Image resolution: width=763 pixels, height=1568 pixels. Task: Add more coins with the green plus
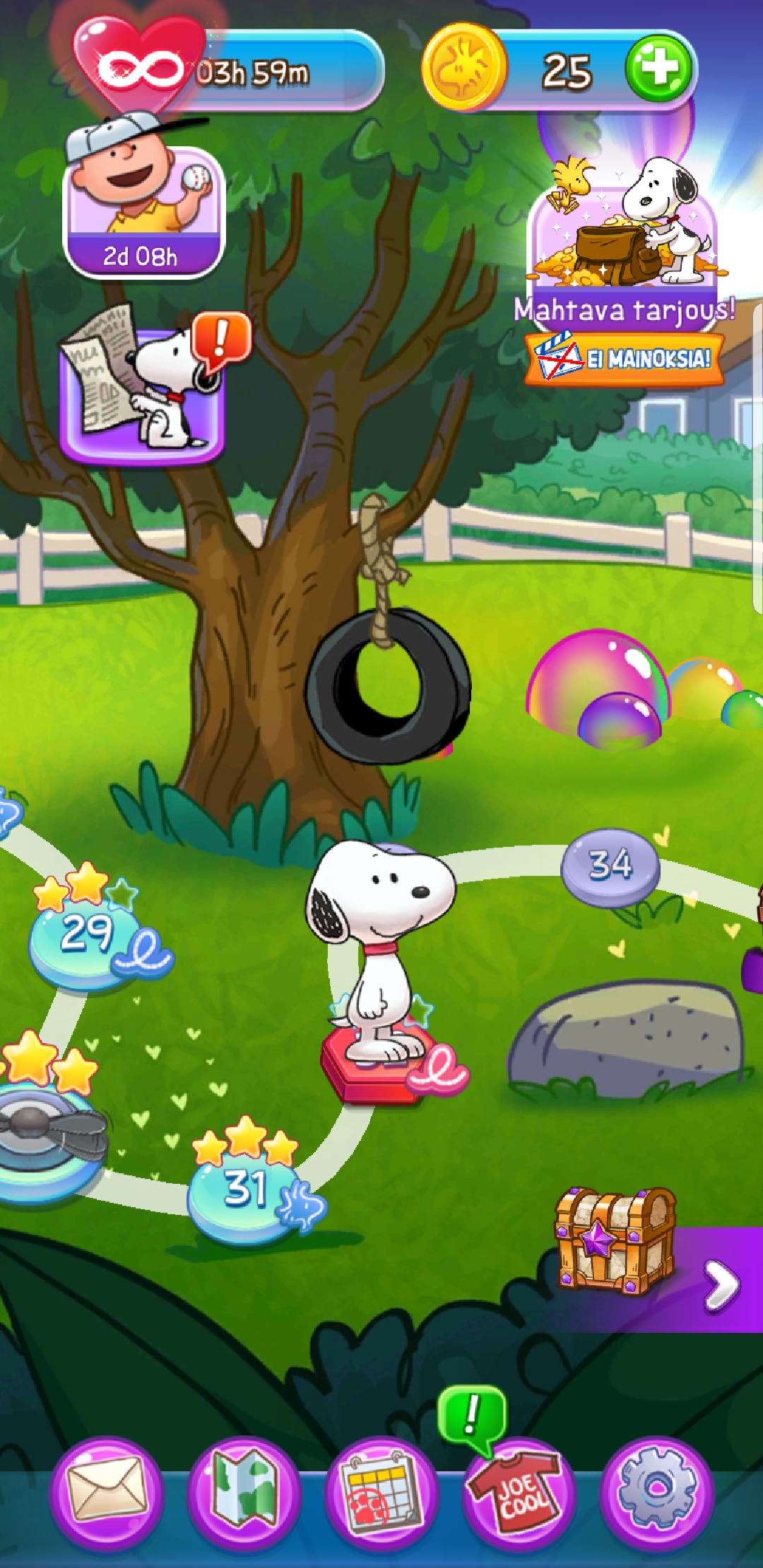click(x=658, y=69)
